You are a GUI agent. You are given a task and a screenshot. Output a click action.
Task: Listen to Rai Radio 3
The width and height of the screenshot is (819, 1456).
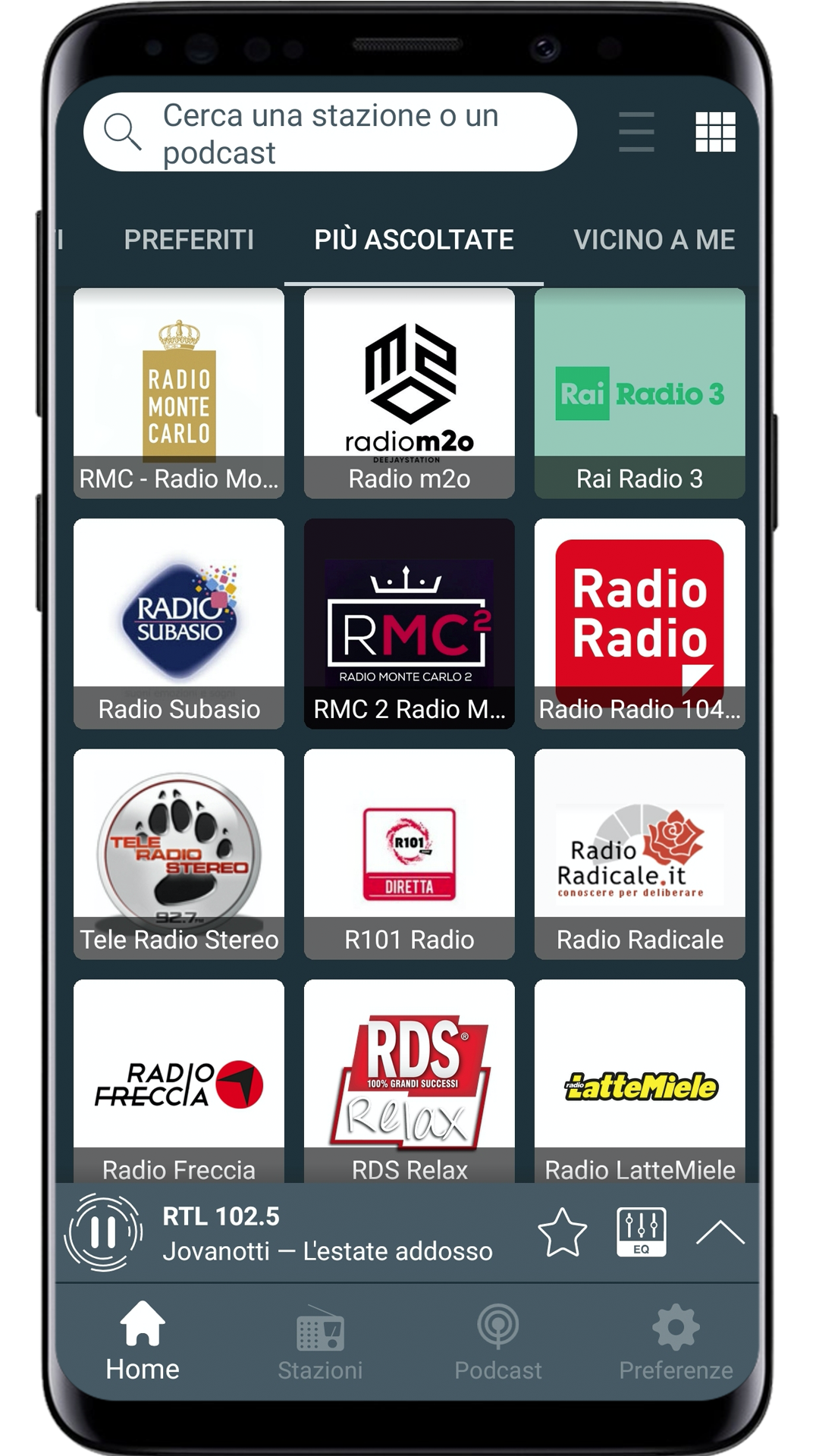click(639, 393)
